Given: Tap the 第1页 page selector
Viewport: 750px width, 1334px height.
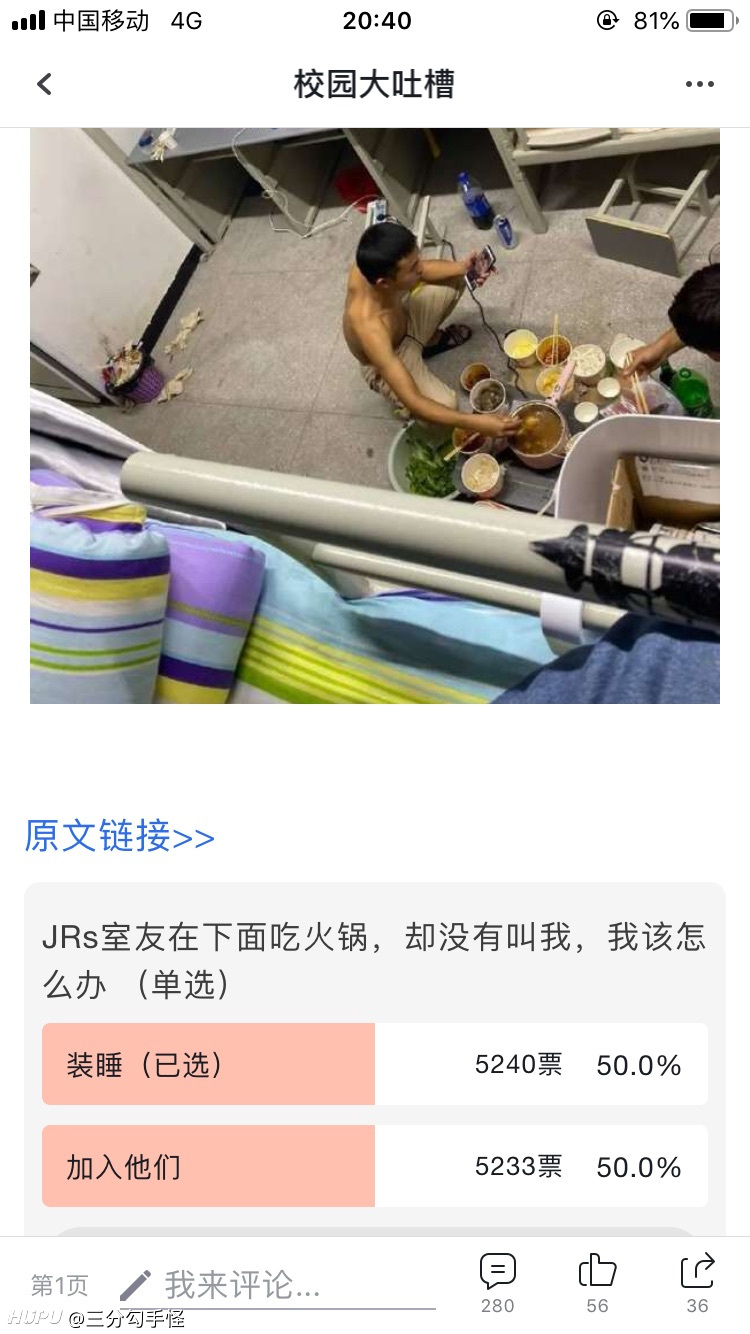Looking at the screenshot, I should pyautogui.click(x=59, y=1284).
